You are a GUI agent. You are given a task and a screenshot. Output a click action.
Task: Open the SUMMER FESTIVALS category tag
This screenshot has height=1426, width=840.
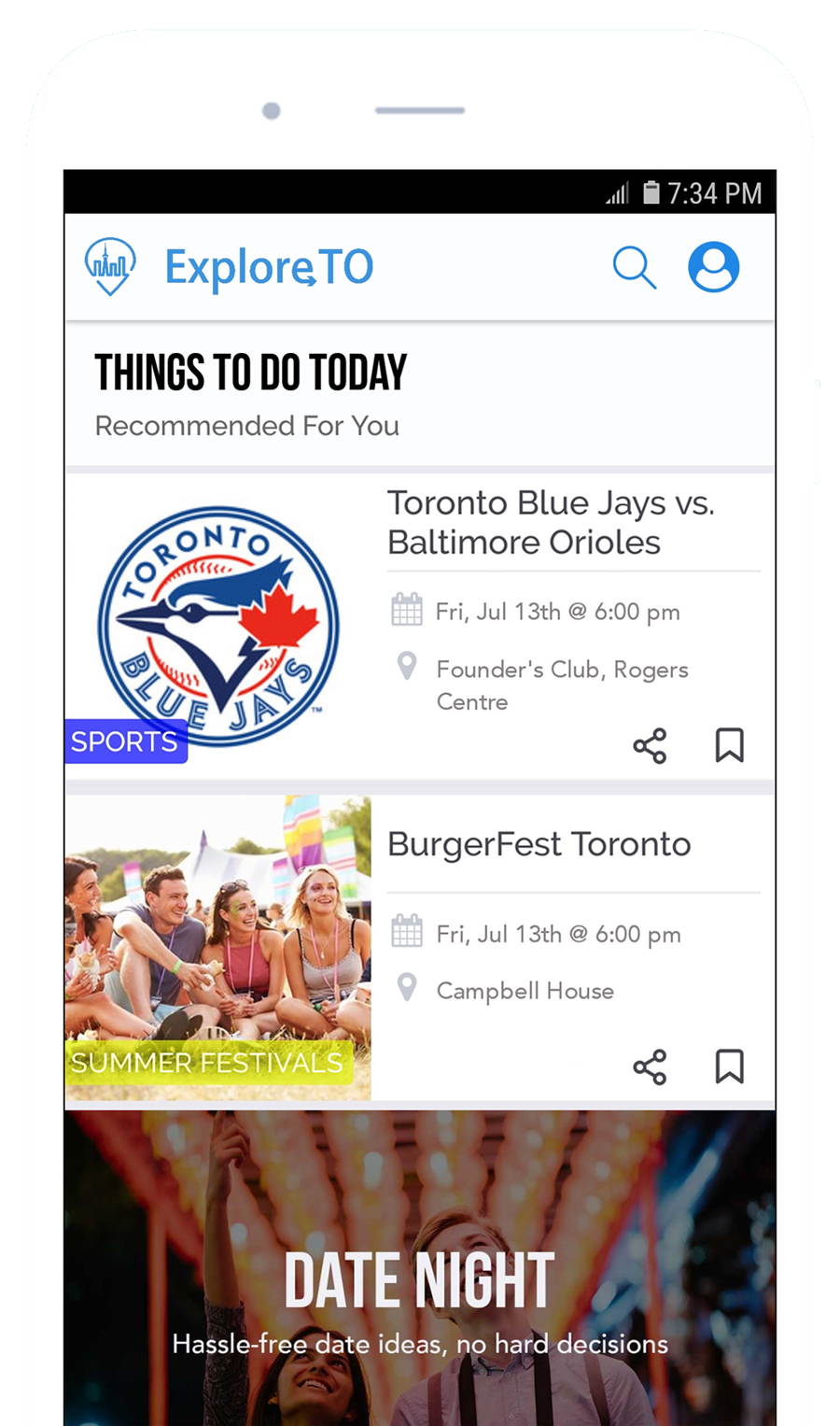tap(207, 1062)
